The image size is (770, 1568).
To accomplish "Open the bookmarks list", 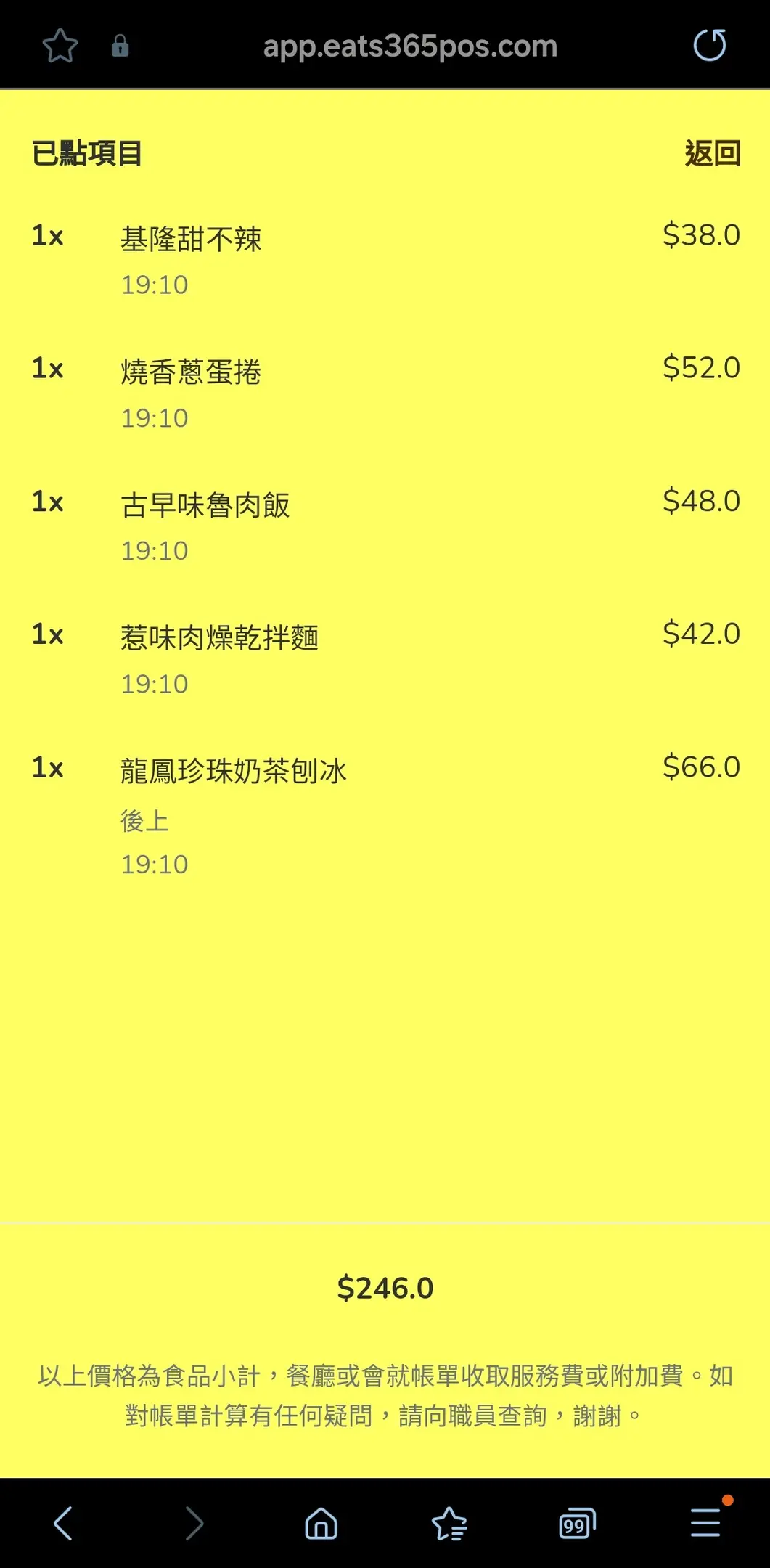I will (x=449, y=1523).
